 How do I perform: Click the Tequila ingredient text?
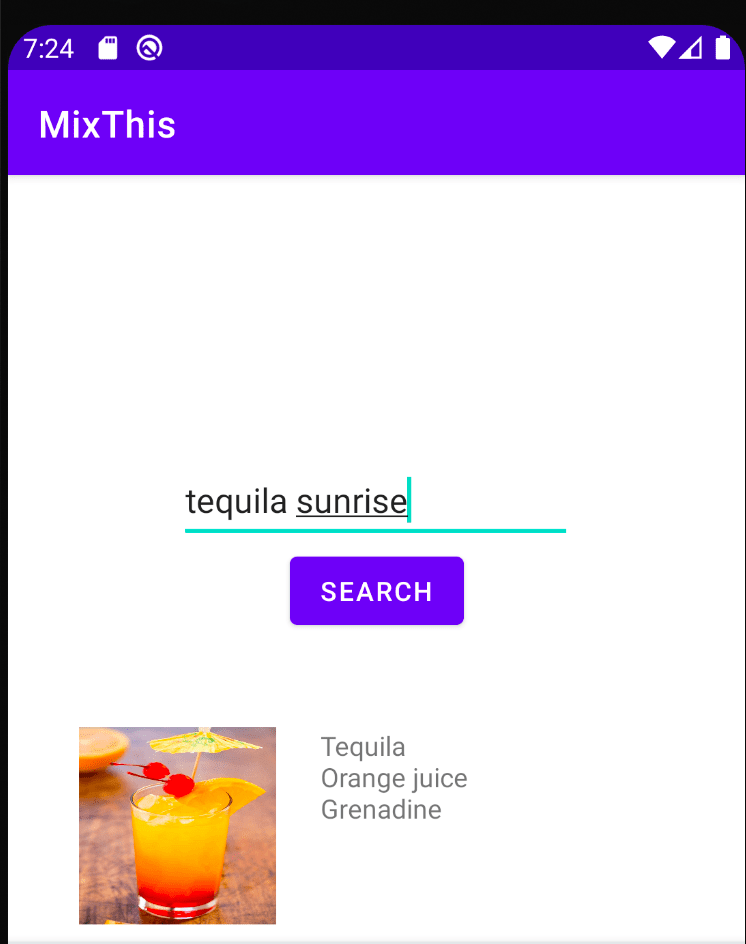coord(362,747)
